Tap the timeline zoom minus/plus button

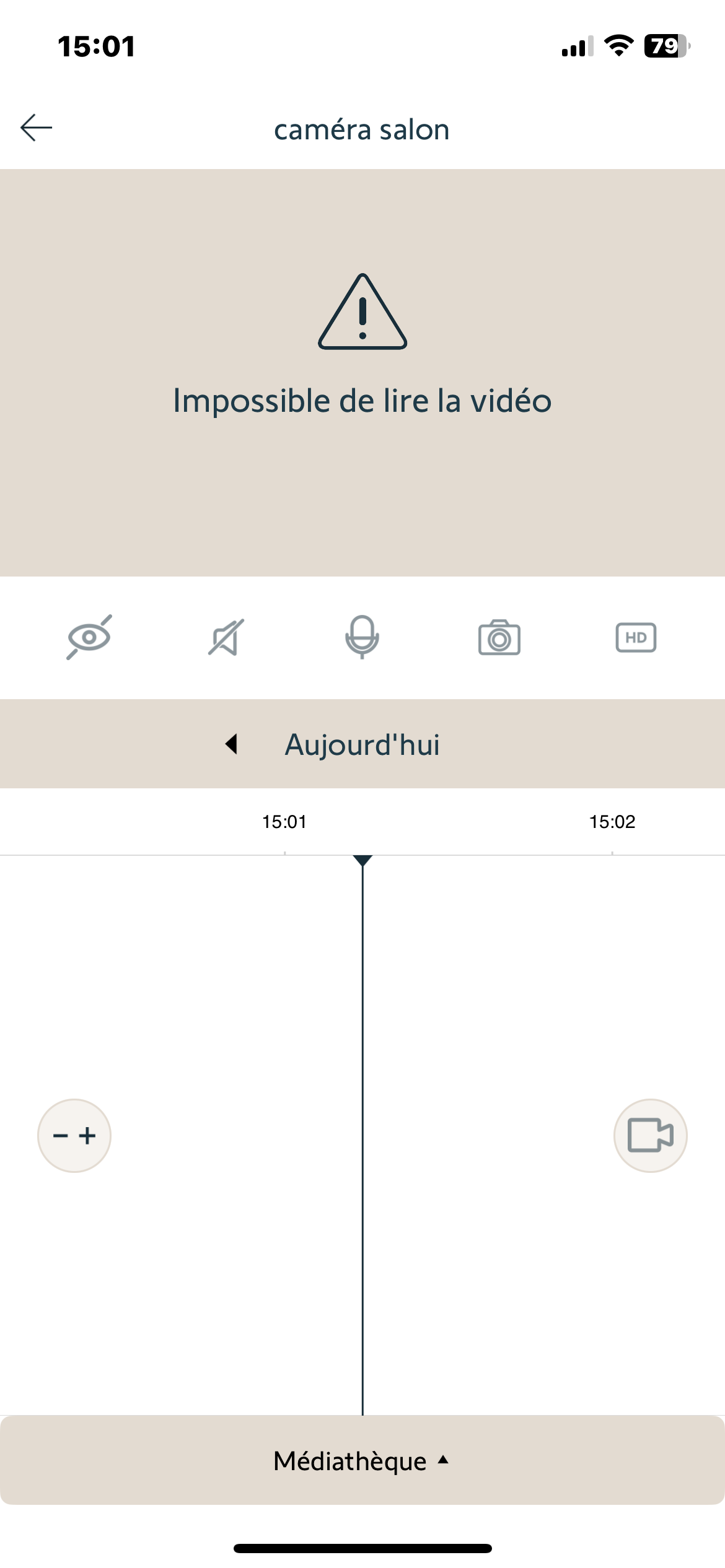[74, 1136]
